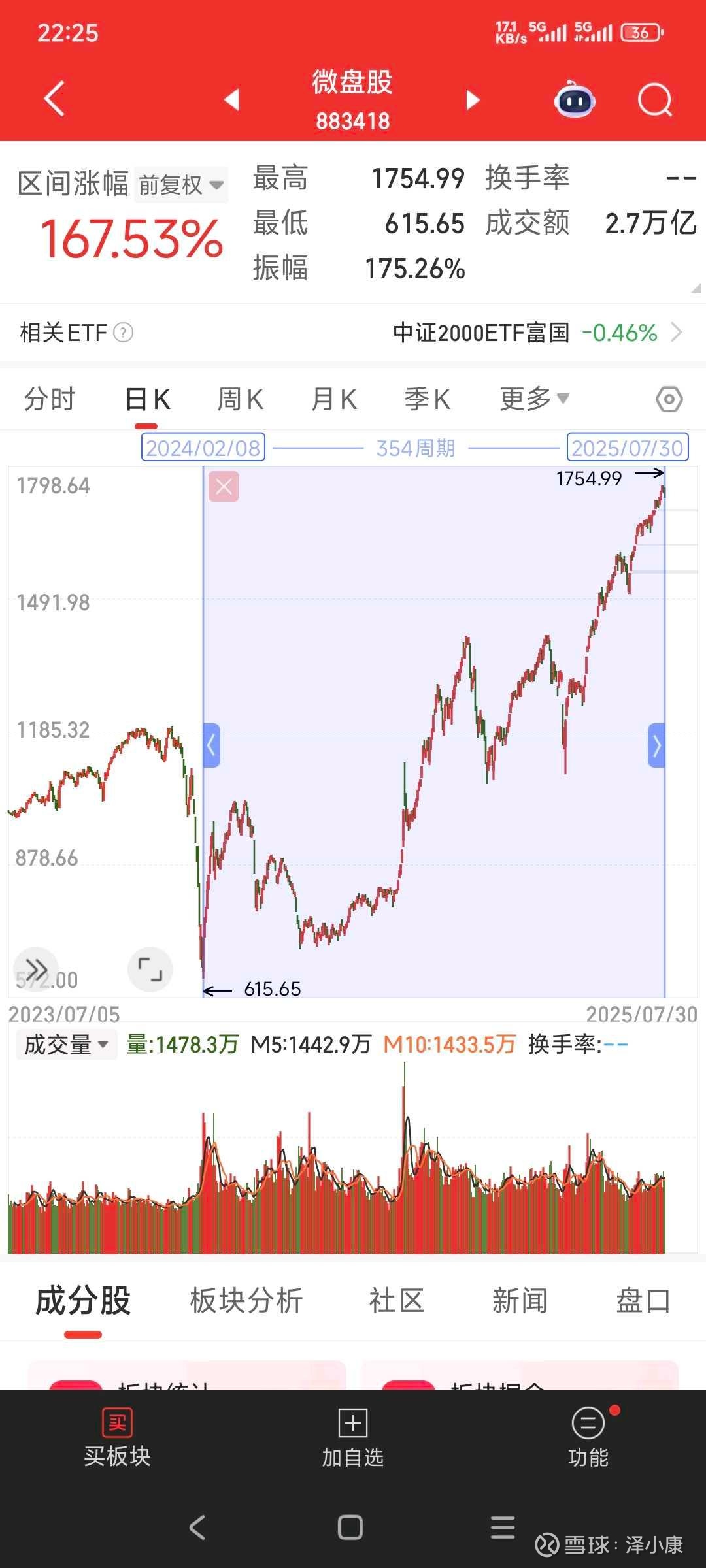Go back using the top-left arrow
Image resolution: width=706 pixels, height=1568 pixels.
click(x=54, y=99)
